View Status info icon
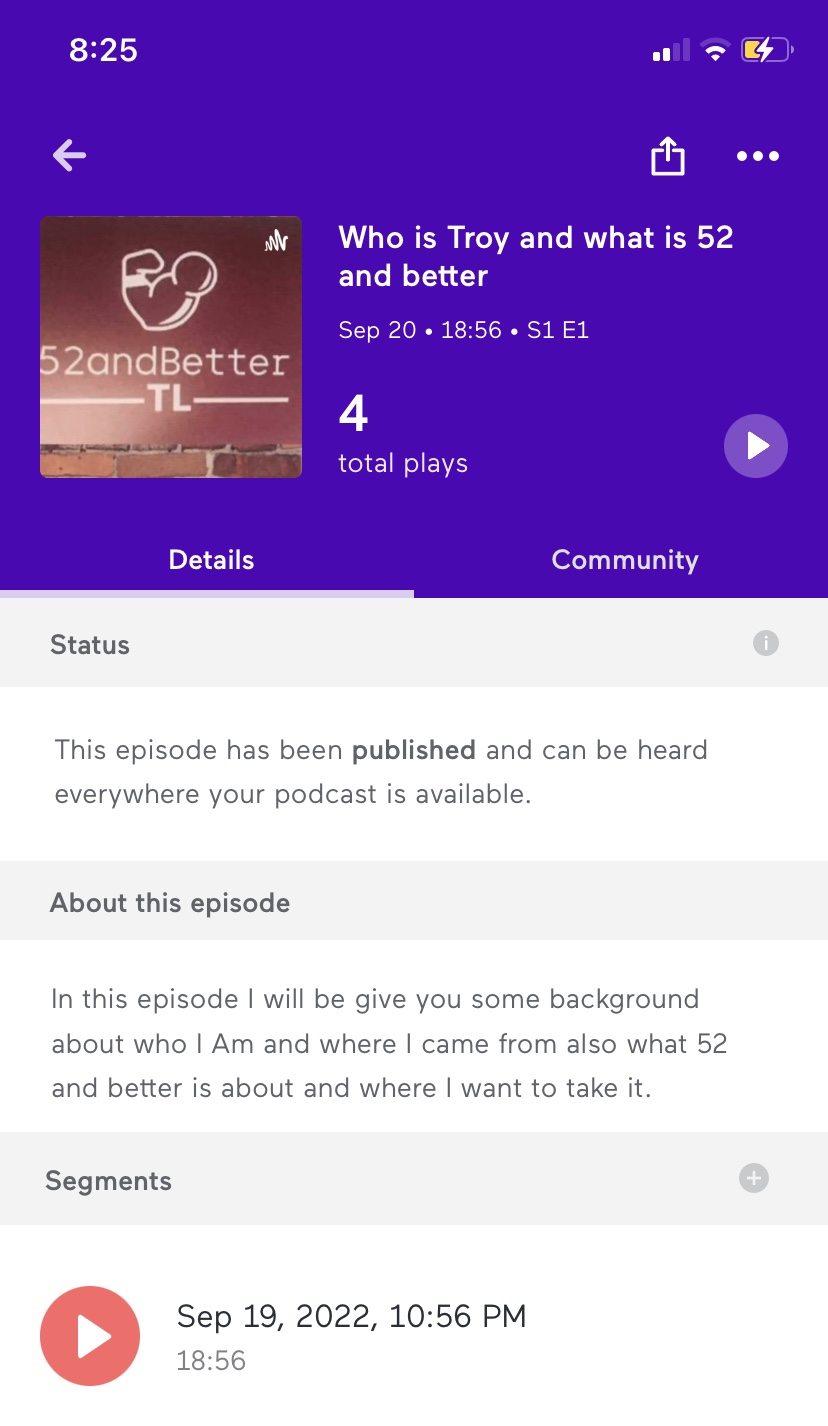Screen dimensions: 828x1426 pos(765,643)
